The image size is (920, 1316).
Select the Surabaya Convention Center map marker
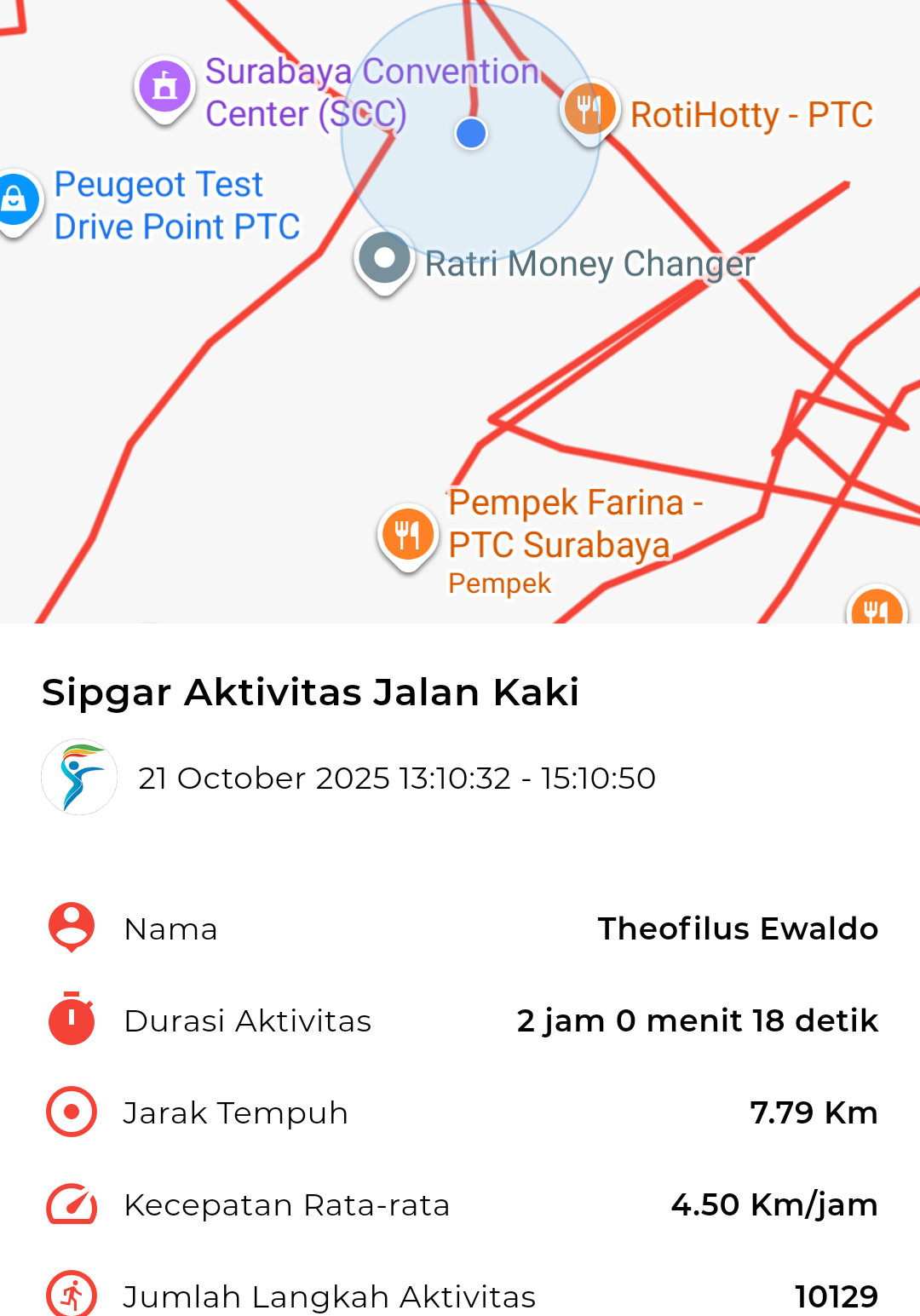165,87
